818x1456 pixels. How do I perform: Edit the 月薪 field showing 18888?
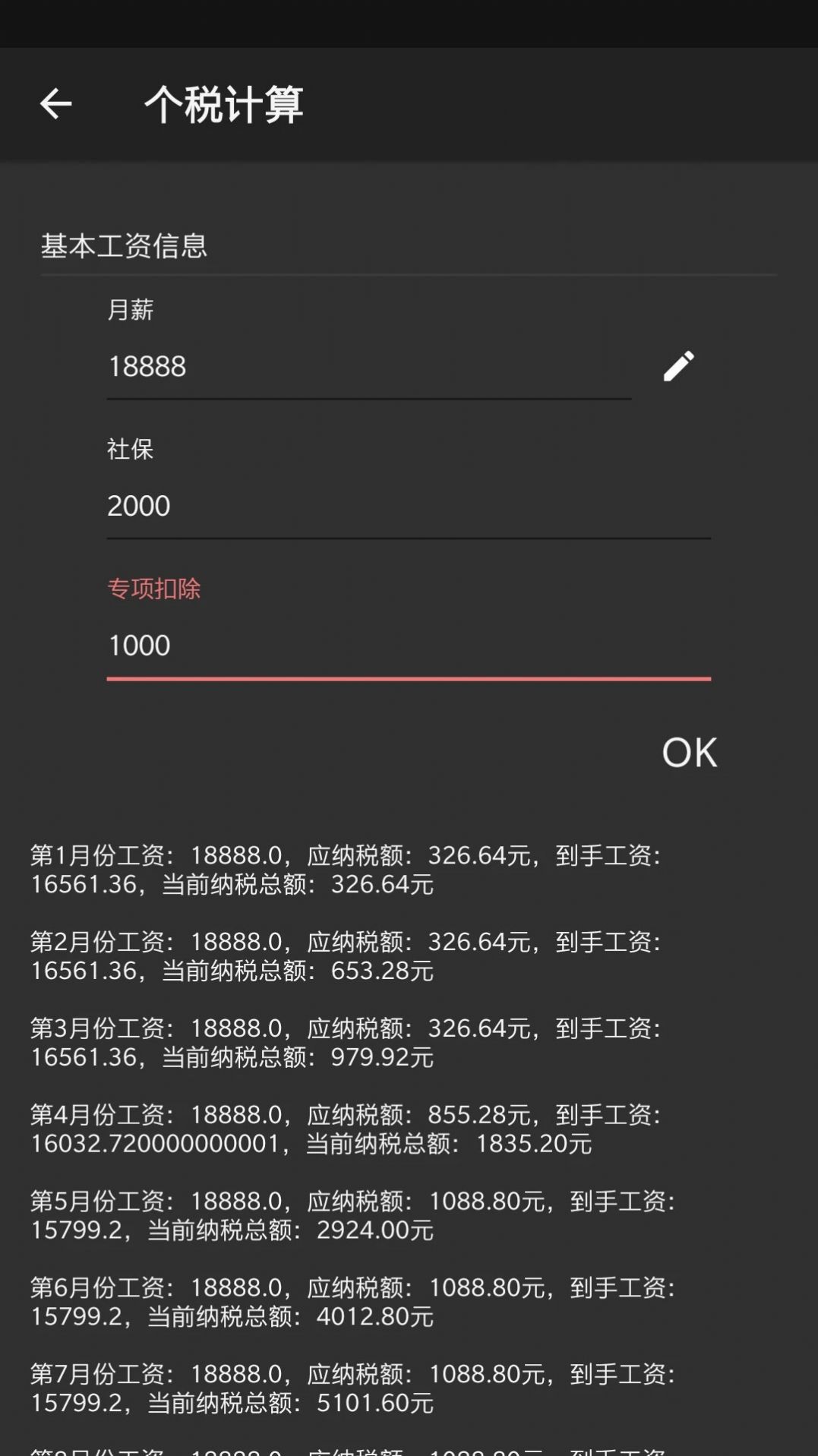click(x=368, y=367)
